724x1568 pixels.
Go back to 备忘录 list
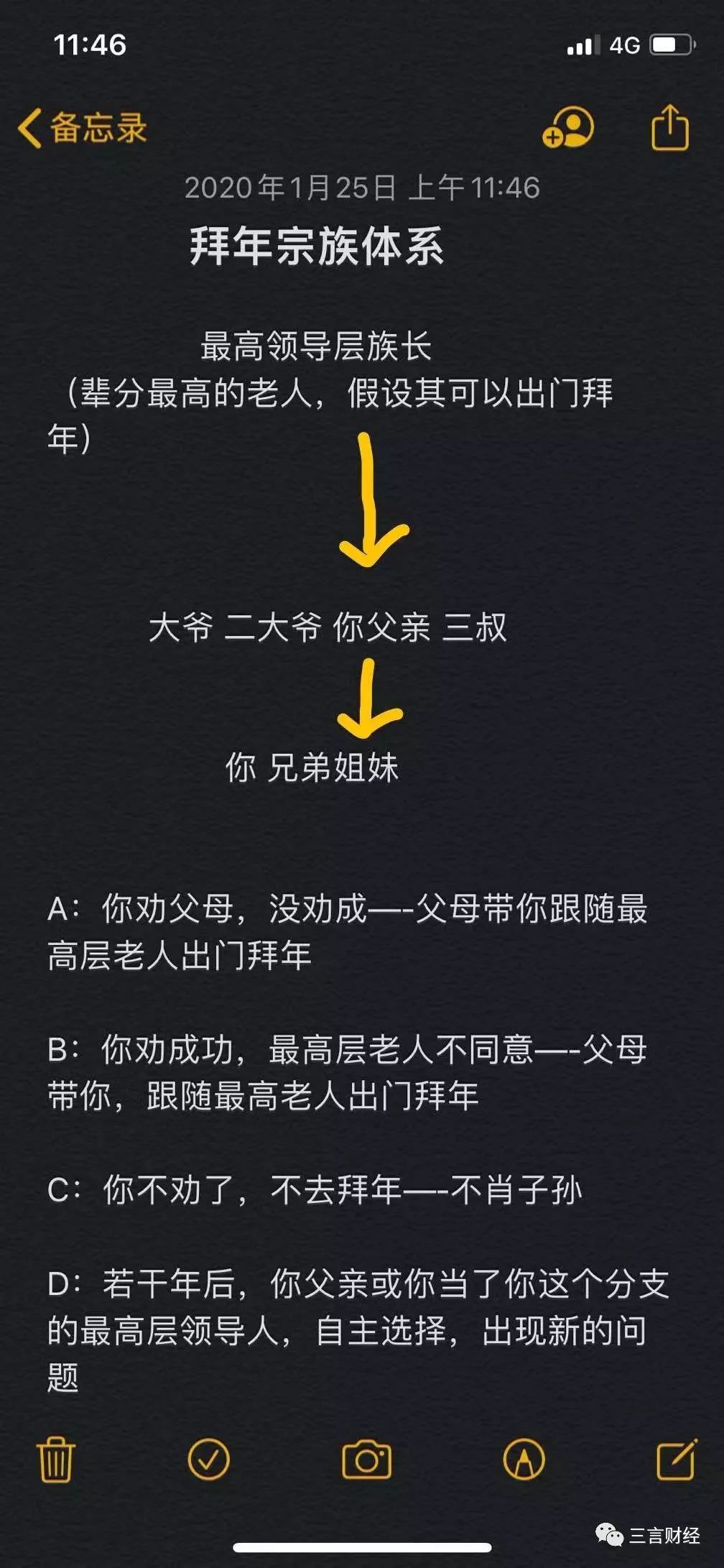[x=83, y=129]
